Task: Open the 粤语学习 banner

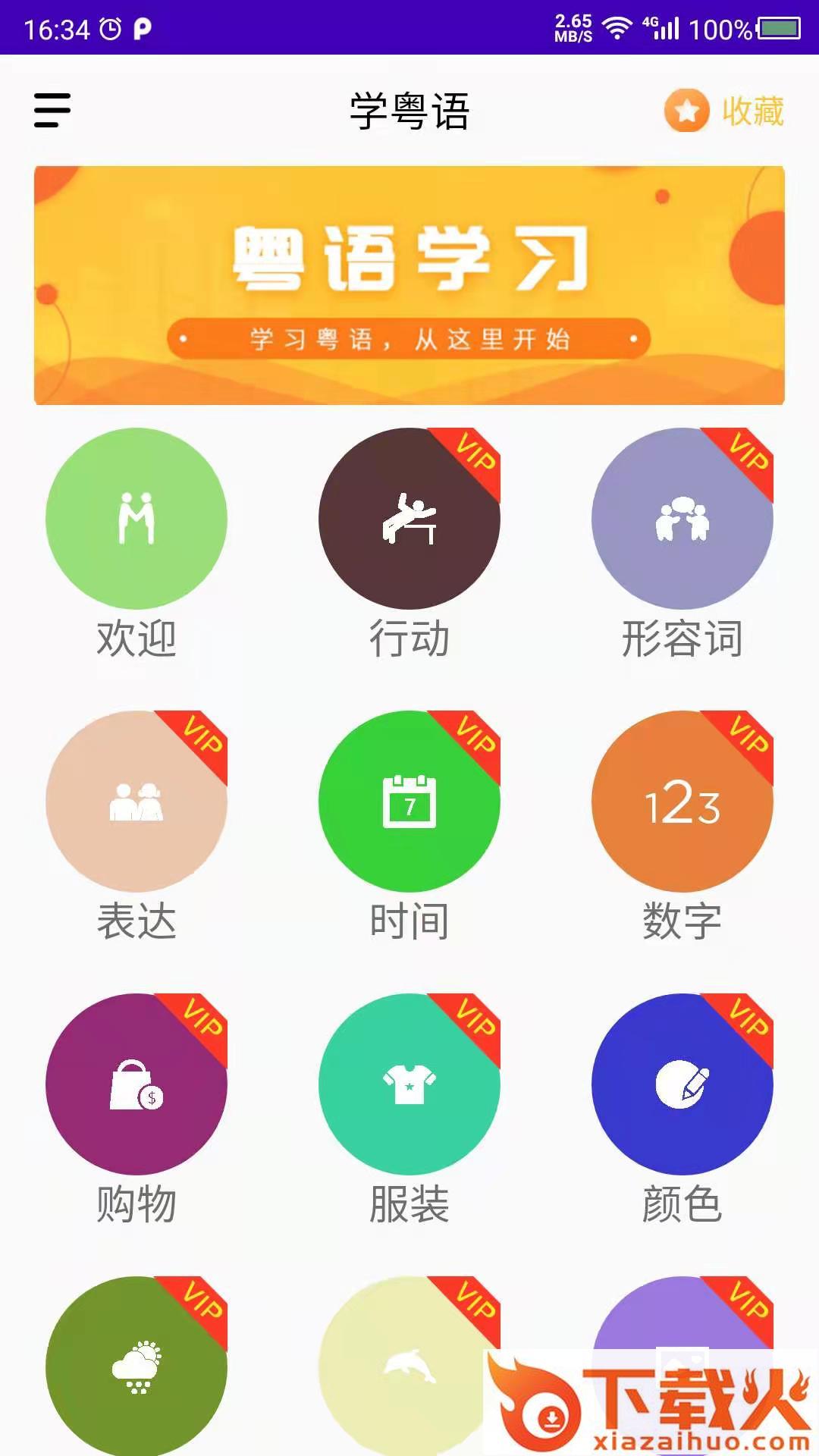Action: coord(409,285)
